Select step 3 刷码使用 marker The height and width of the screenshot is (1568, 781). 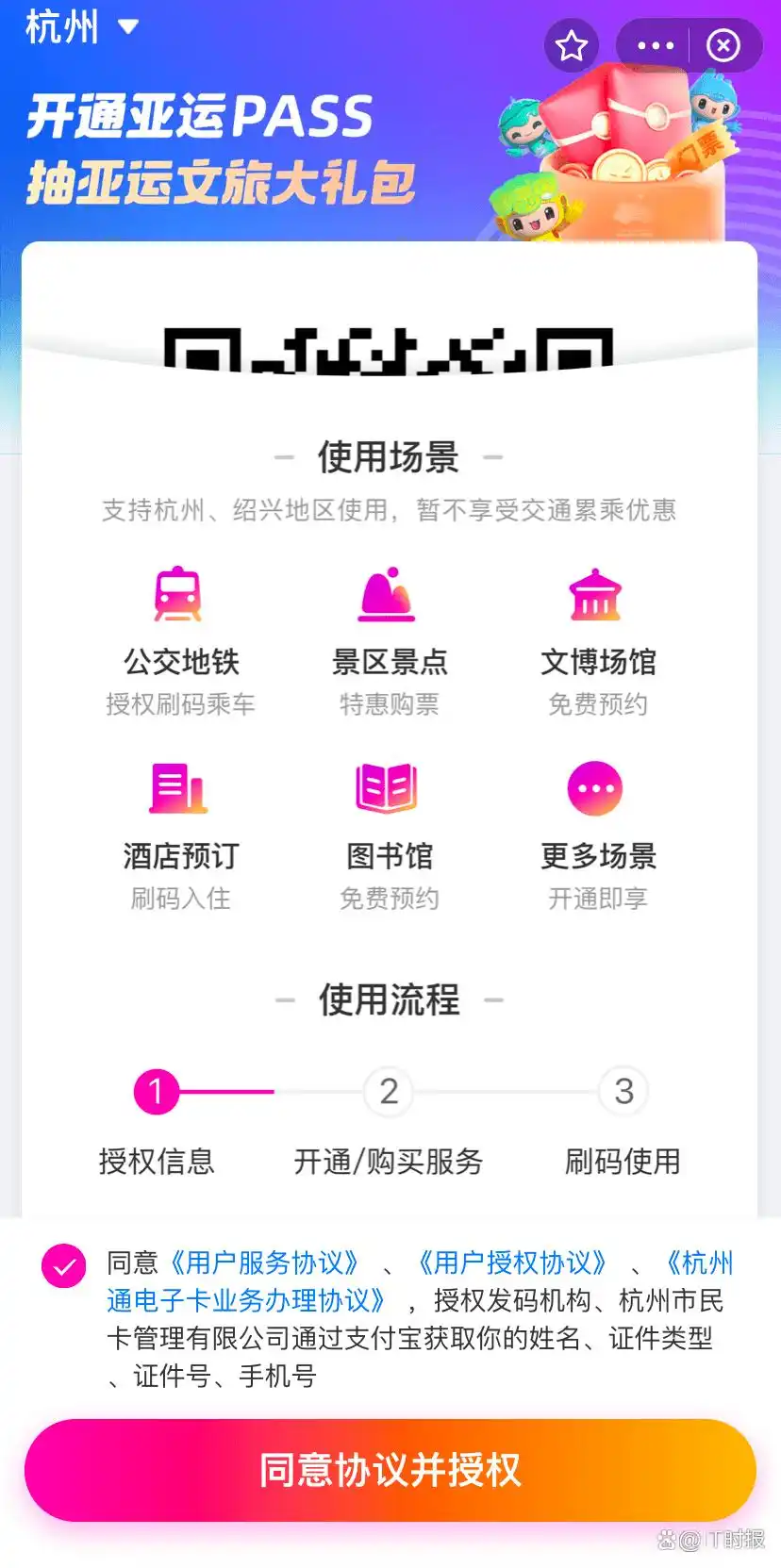click(623, 1092)
